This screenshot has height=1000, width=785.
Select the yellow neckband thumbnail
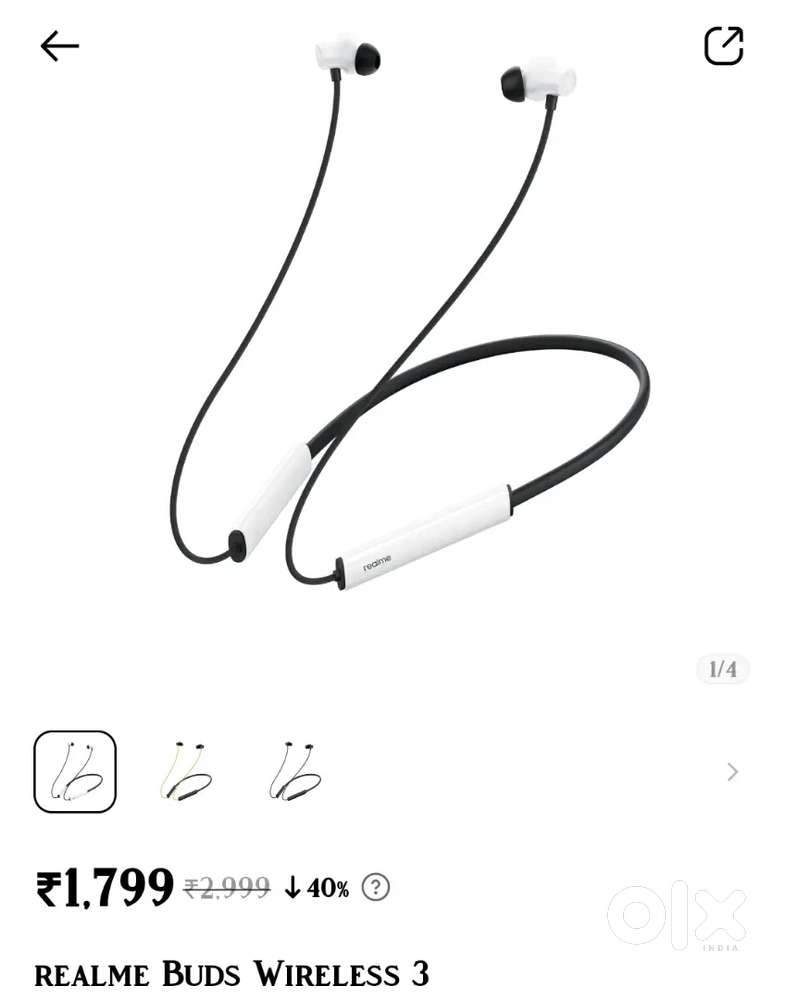187,771
